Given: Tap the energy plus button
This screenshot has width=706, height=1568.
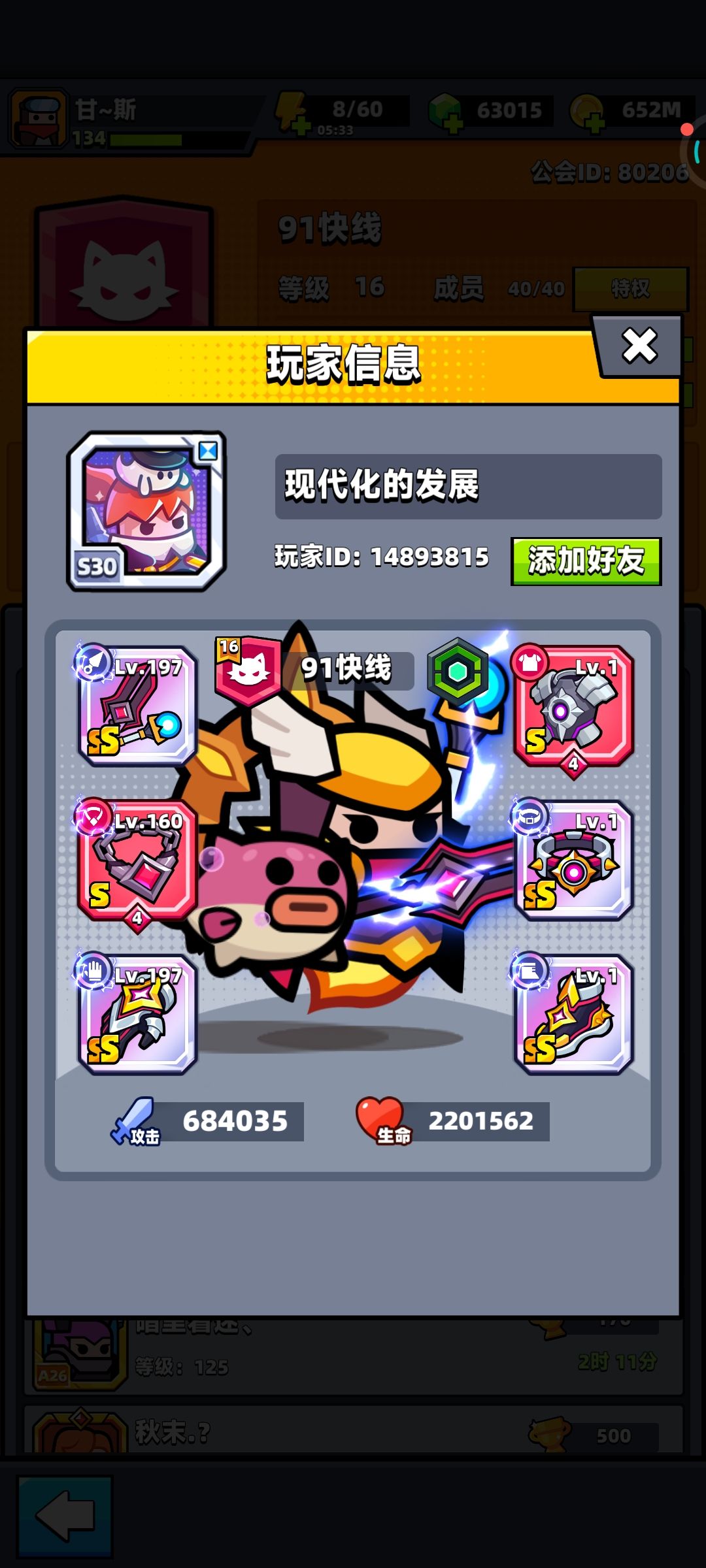Looking at the screenshot, I should [x=300, y=123].
